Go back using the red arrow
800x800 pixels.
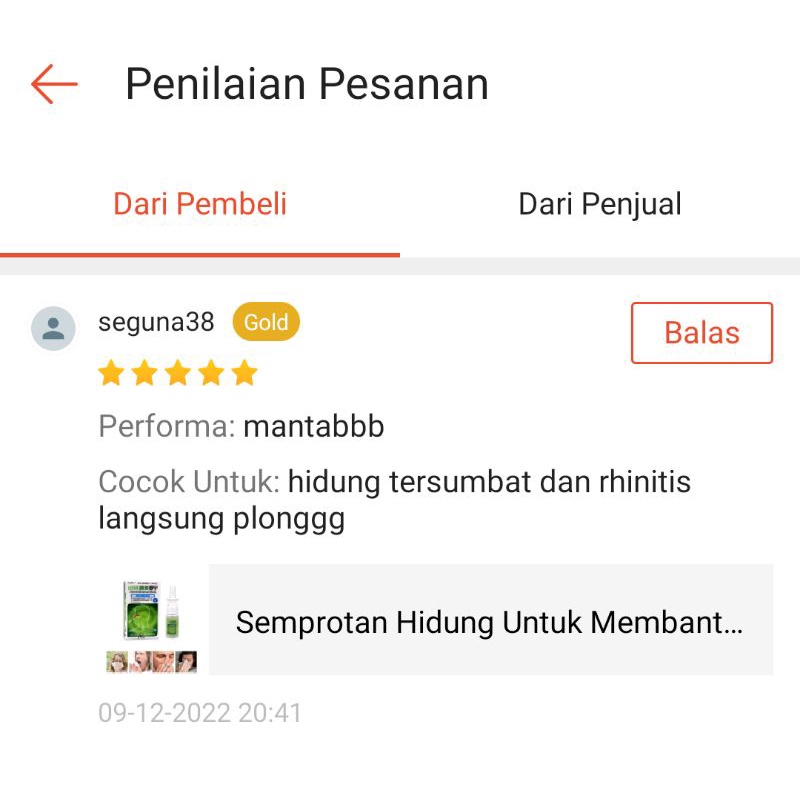pyautogui.click(x=54, y=84)
